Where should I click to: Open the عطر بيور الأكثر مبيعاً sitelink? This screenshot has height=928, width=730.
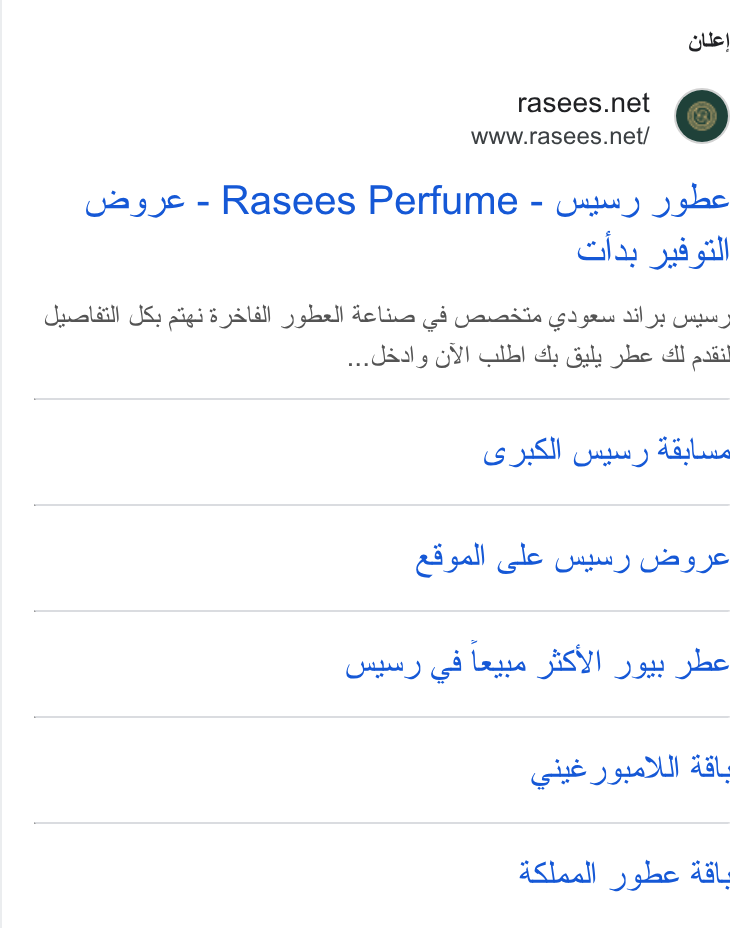tap(538, 663)
